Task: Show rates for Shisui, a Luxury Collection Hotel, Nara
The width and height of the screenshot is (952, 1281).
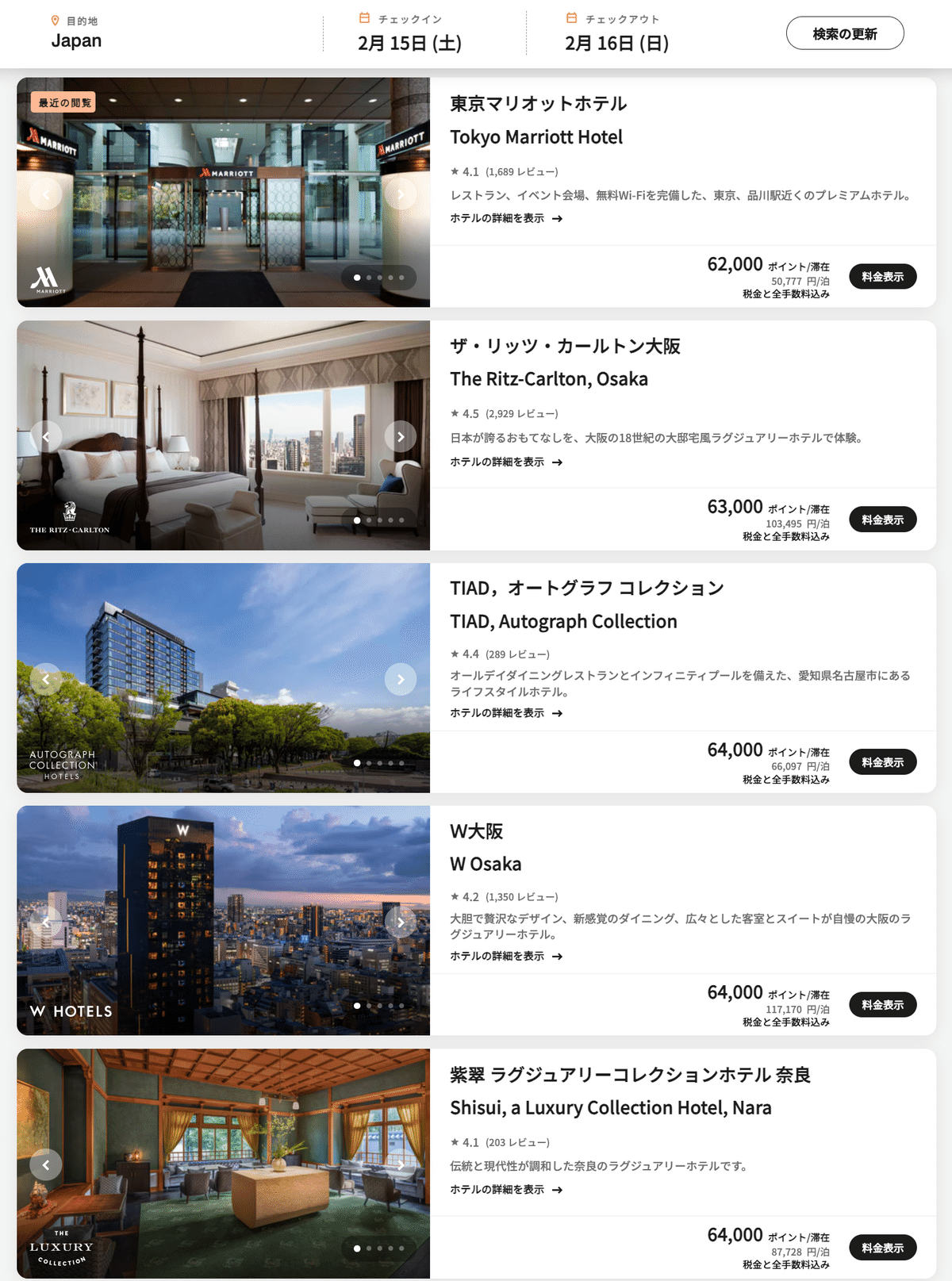Action: pos(882,1248)
